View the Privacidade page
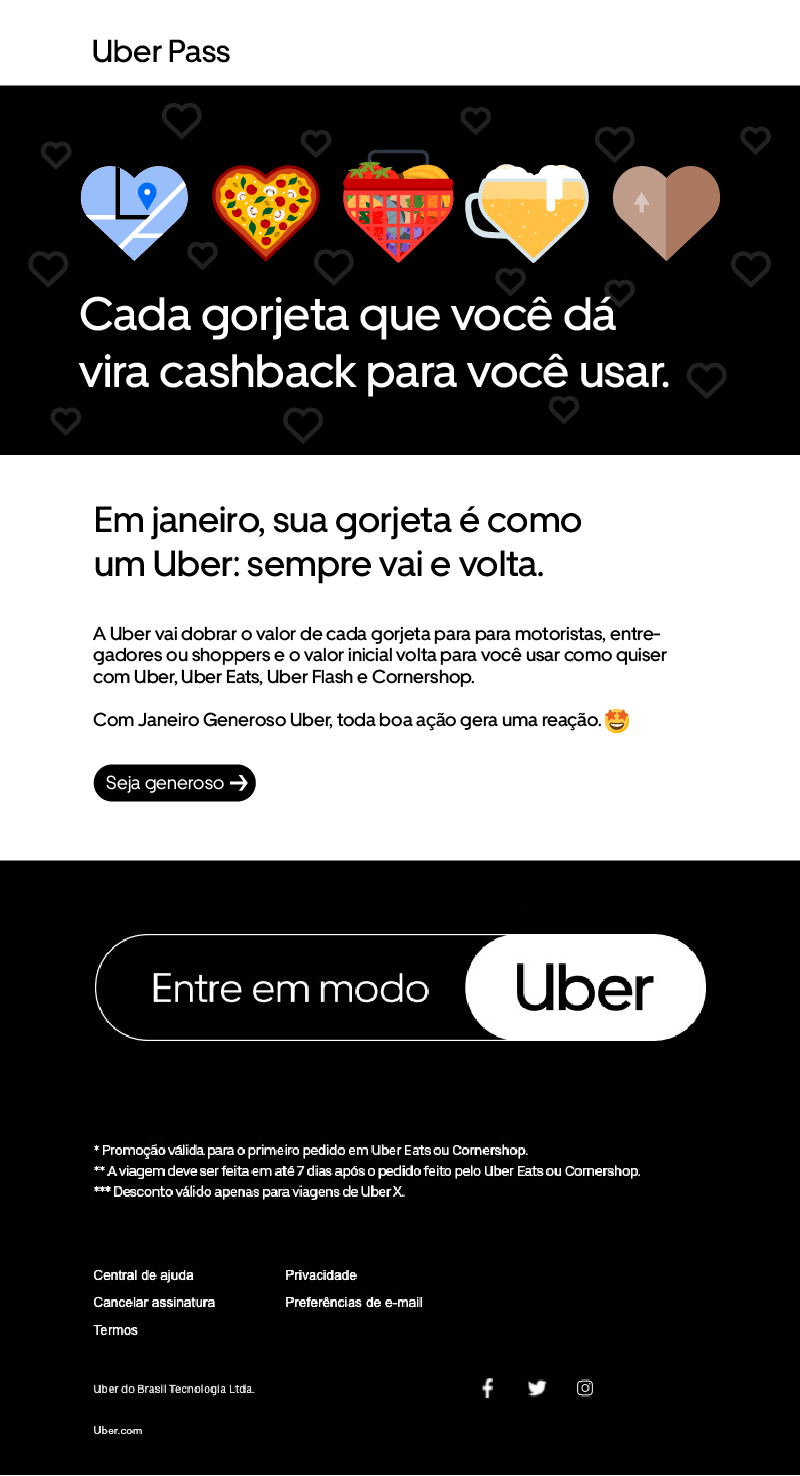Viewport: 800px width, 1476px height. 321,1275
